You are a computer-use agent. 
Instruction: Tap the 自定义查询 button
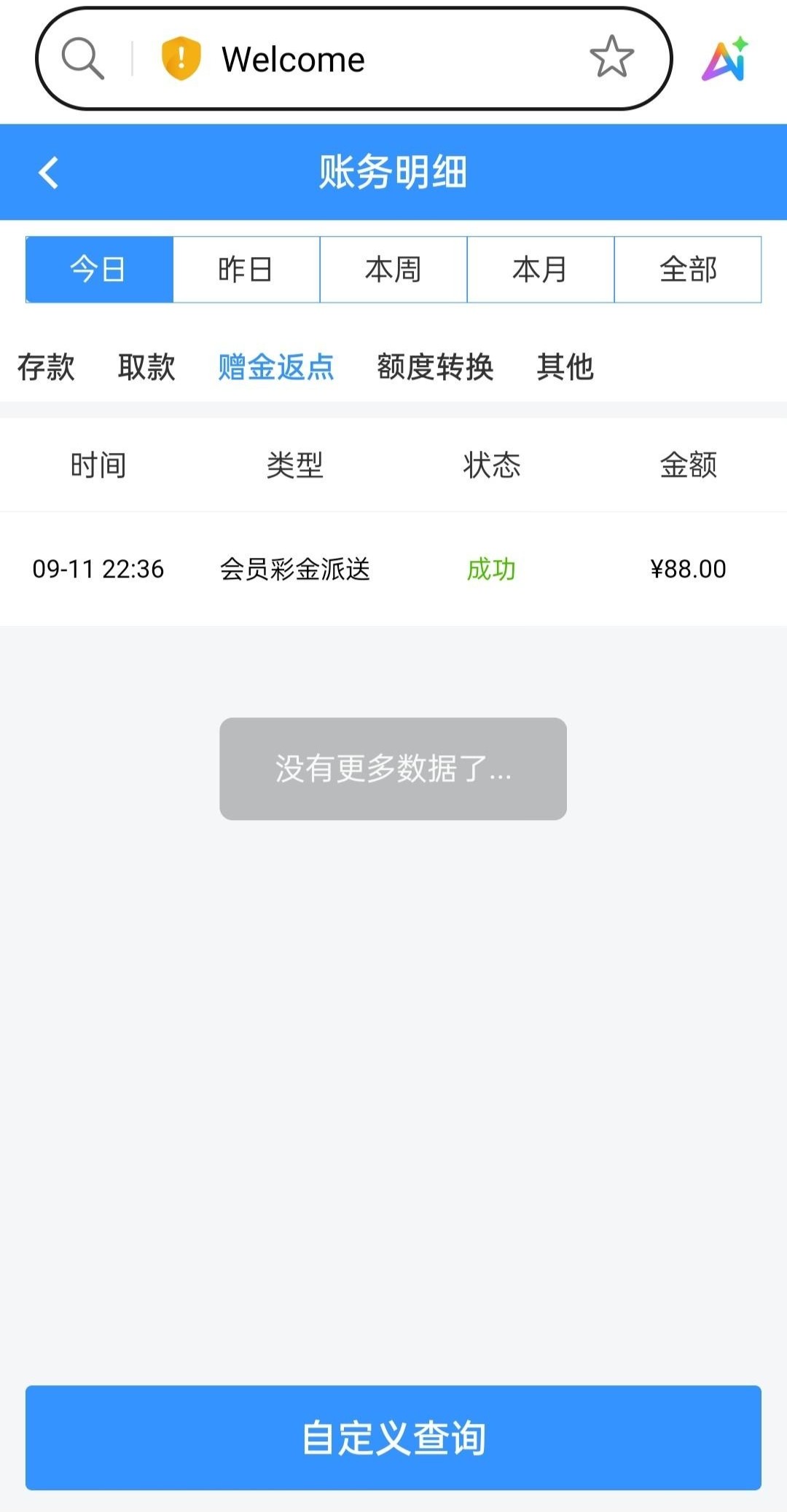[x=393, y=1437]
